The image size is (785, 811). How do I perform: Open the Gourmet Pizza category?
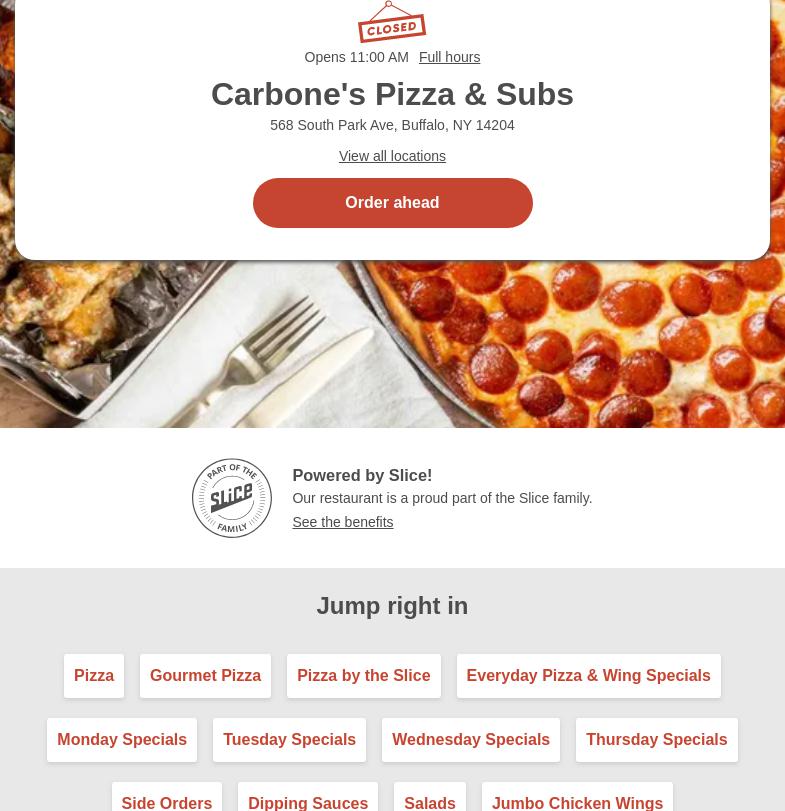point(205,676)
